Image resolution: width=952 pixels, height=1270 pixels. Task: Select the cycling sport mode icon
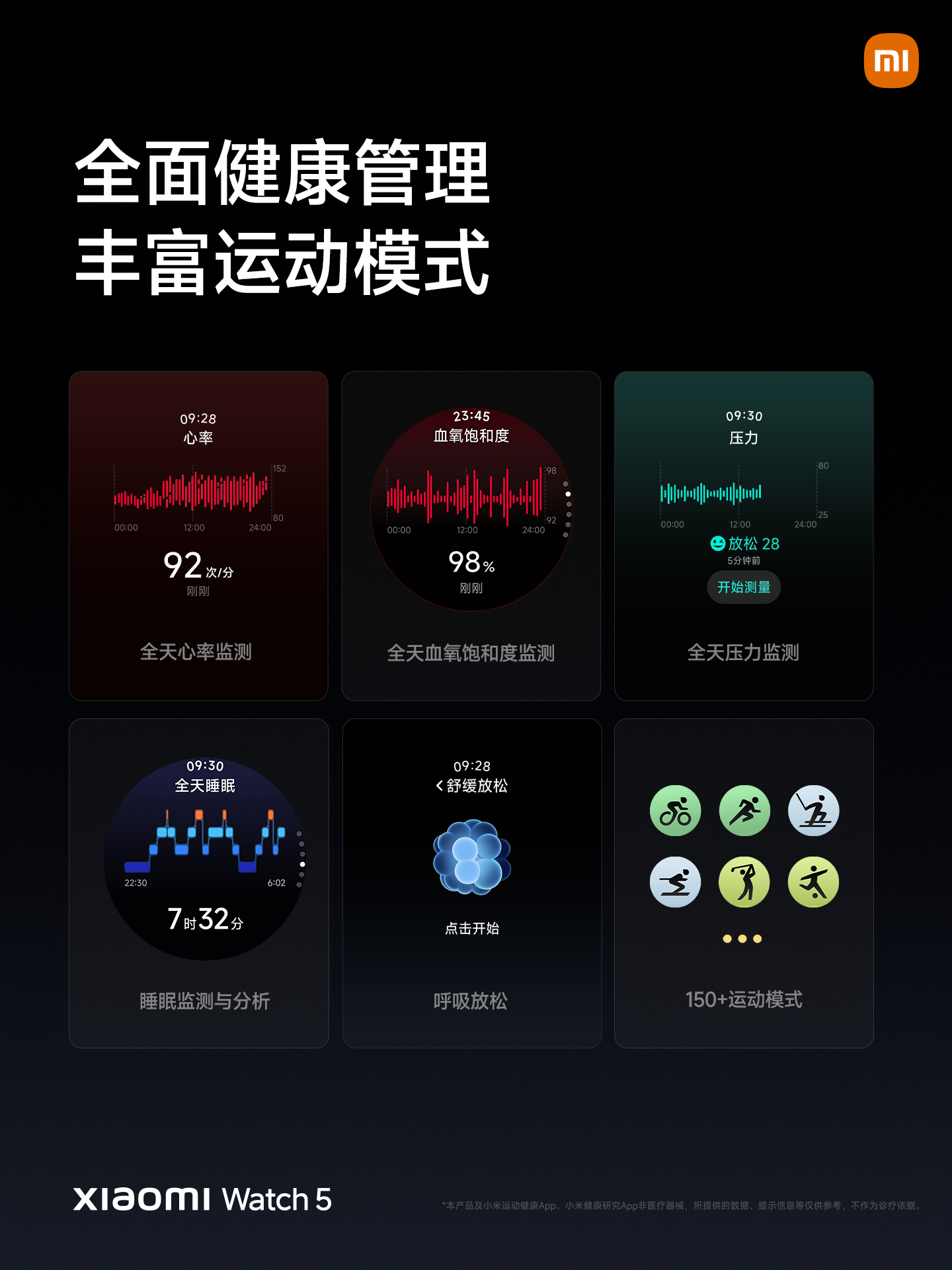coord(674,810)
